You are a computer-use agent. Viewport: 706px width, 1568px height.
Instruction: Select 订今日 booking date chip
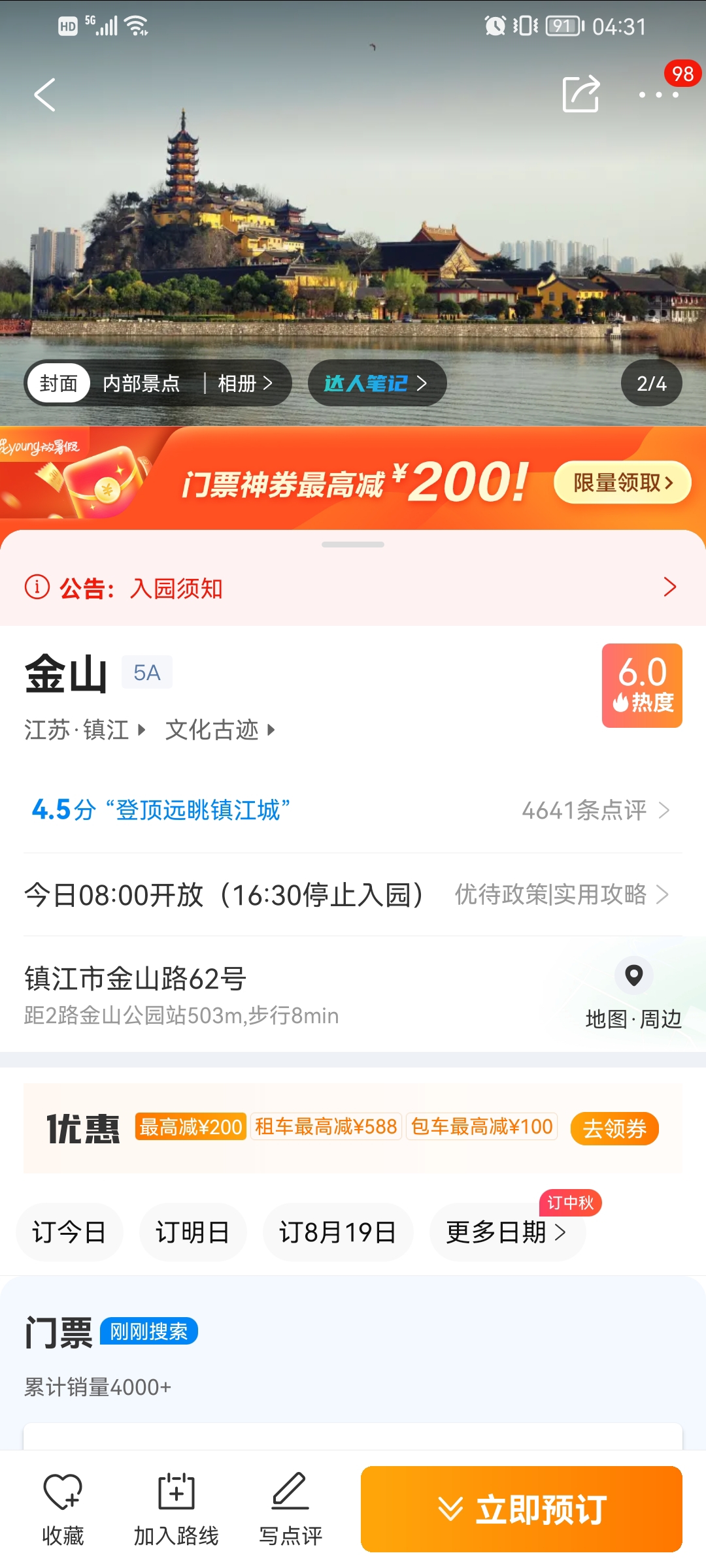(x=69, y=1232)
